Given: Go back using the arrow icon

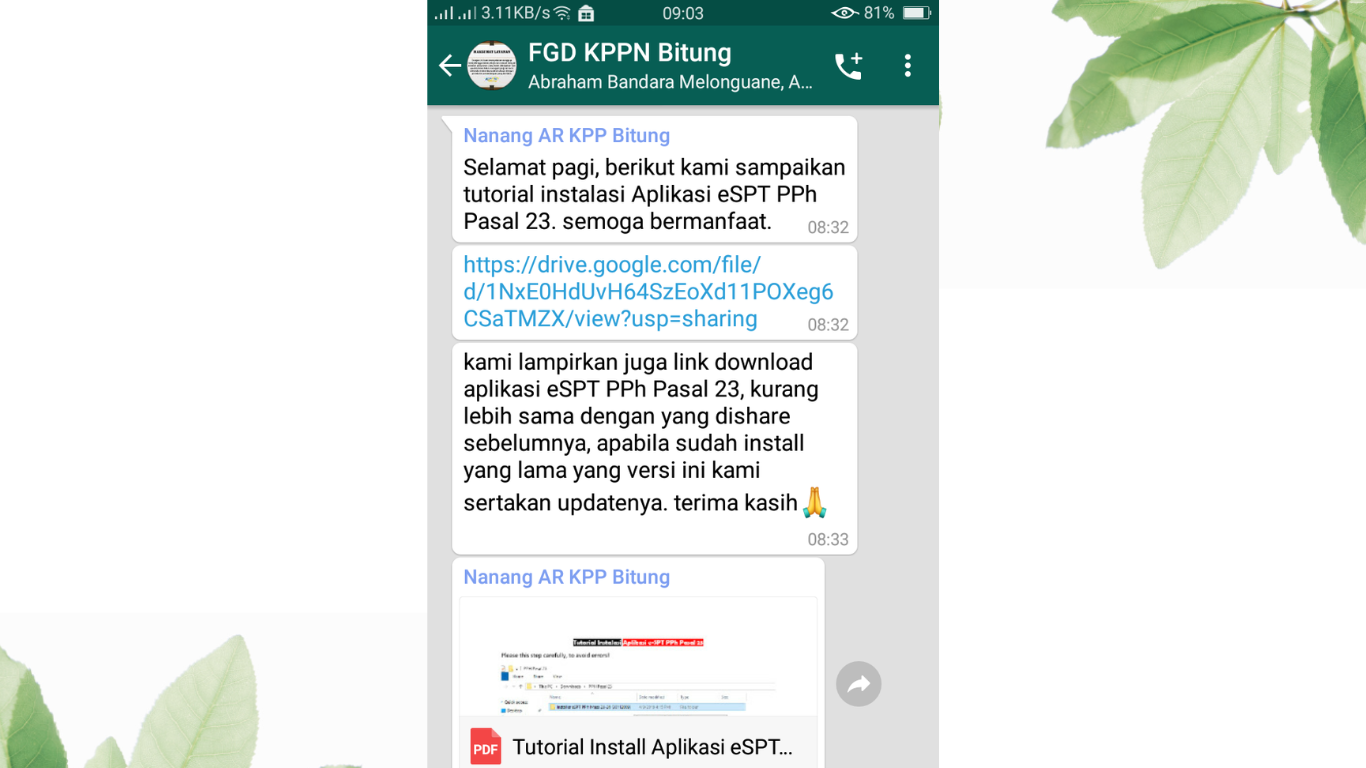Looking at the screenshot, I should tap(449, 66).
